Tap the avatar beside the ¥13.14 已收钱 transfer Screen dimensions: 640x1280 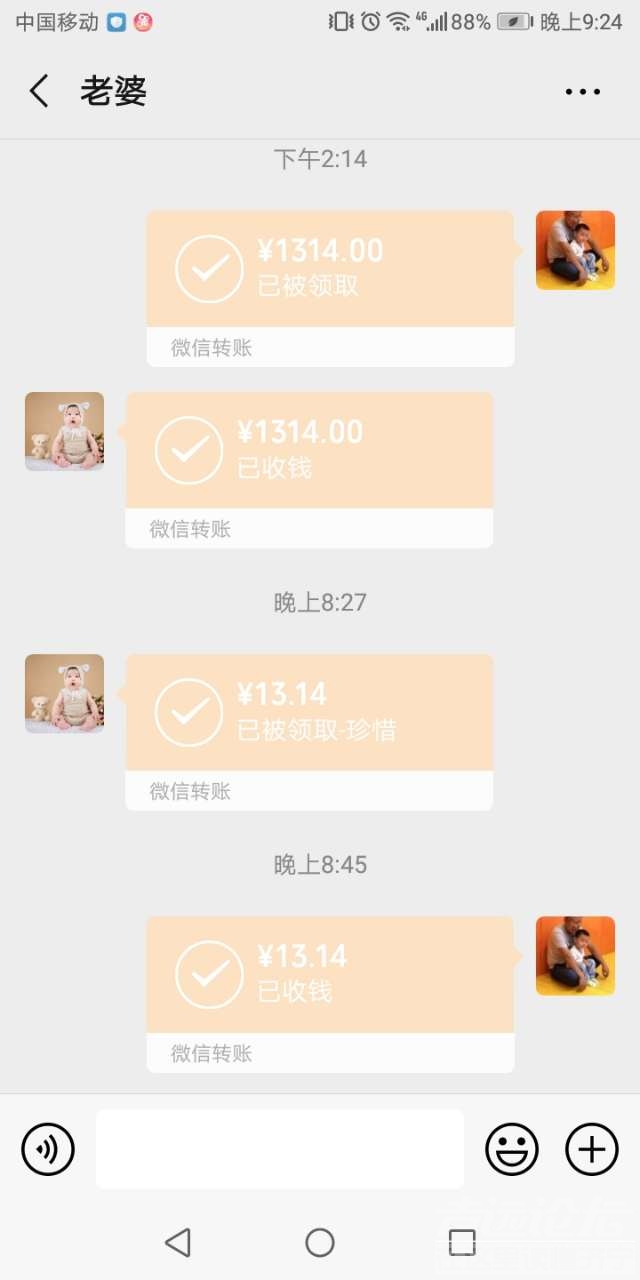[575, 956]
